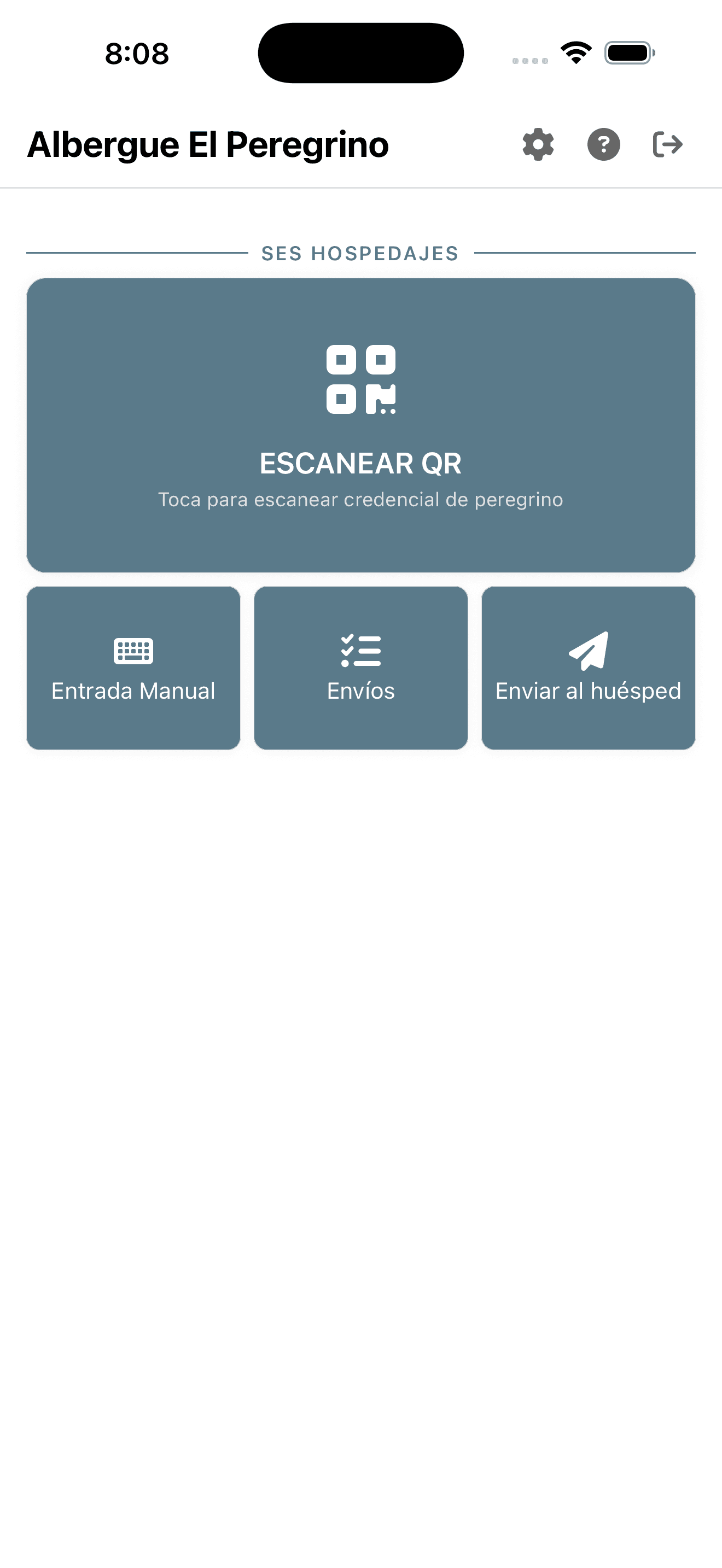Tap the SES HOSPEDAJES section header
Image resolution: width=722 pixels, height=1568 pixels.
click(x=360, y=253)
